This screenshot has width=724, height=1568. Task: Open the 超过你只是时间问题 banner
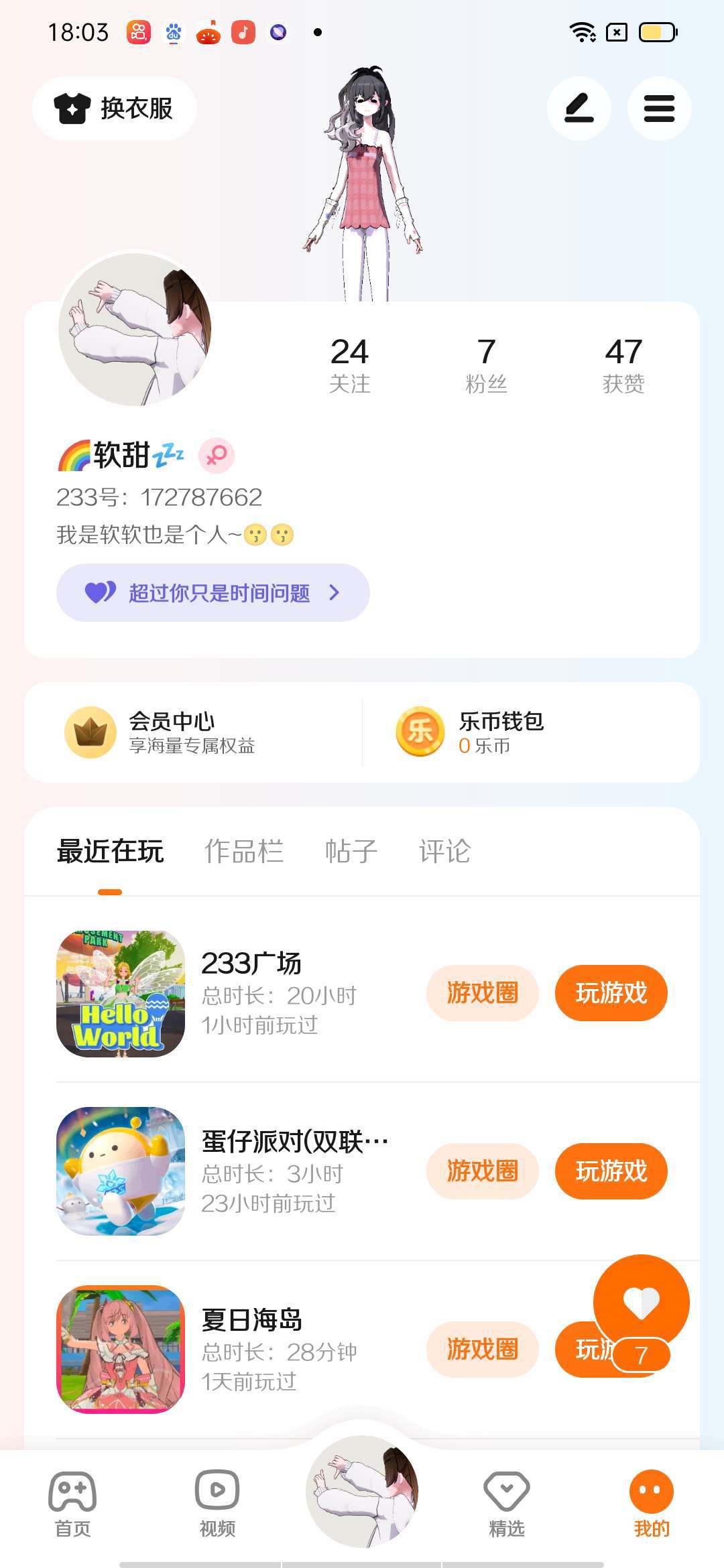pyautogui.click(x=213, y=593)
